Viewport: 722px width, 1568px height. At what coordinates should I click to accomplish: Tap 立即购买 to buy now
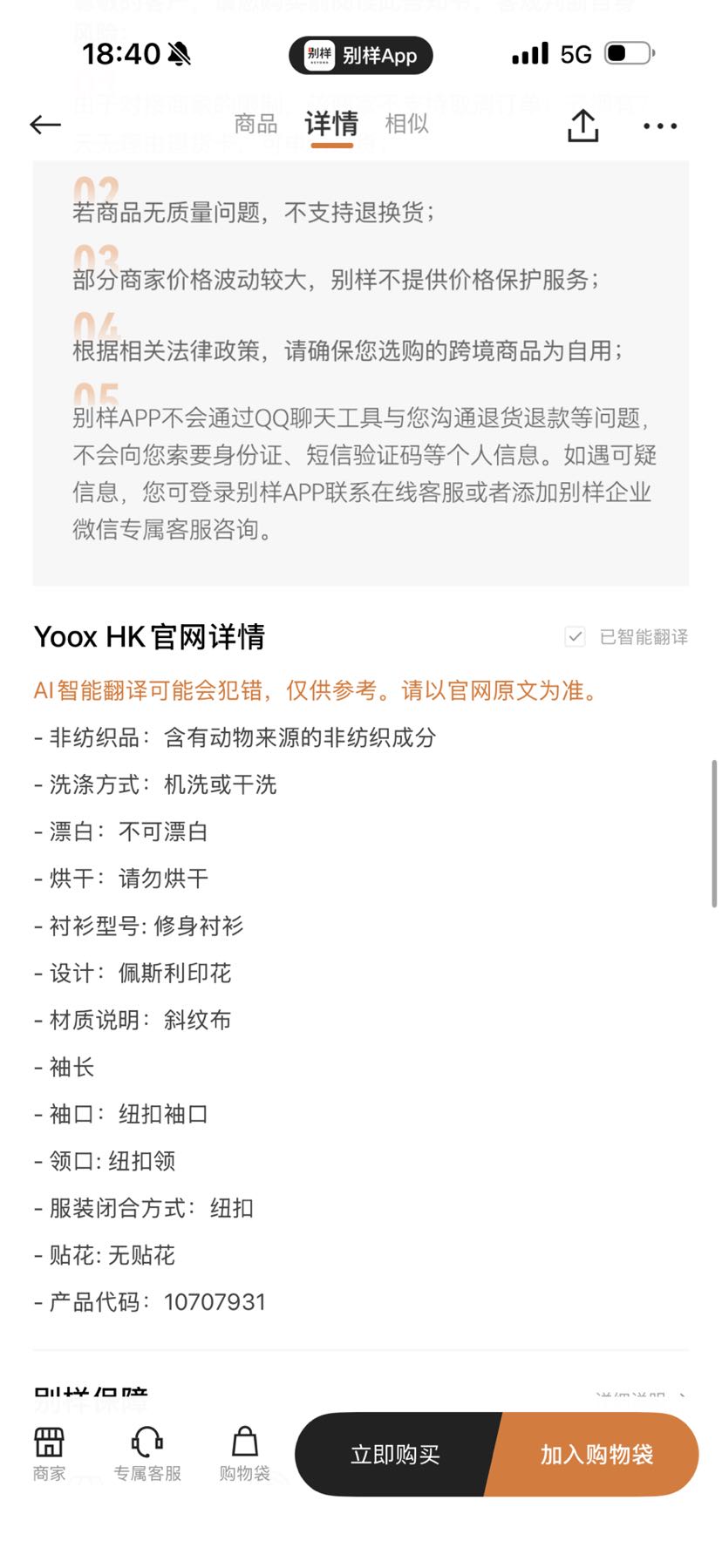coord(396,1455)
